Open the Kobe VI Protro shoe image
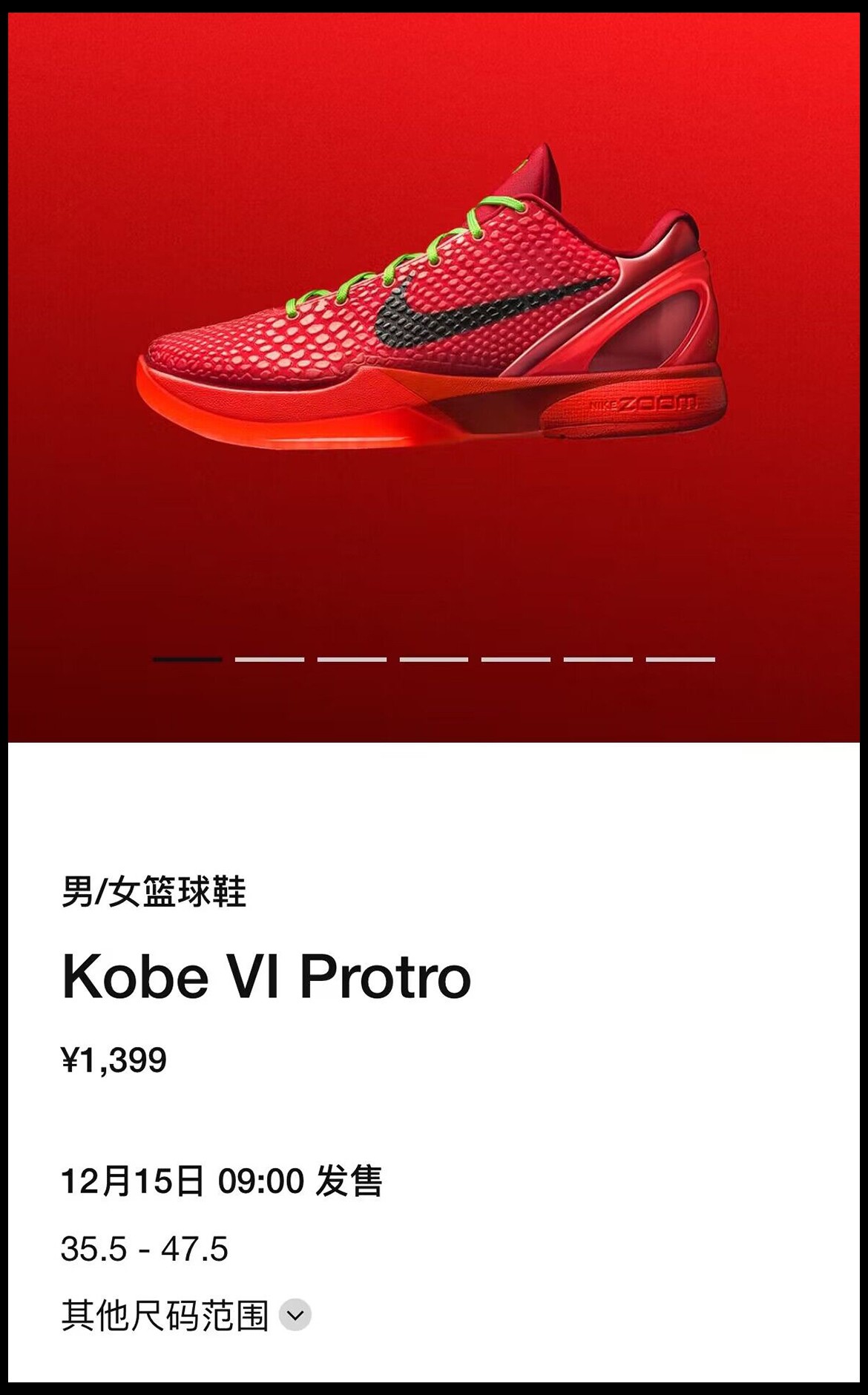868x1395 pixels. [433, 312]
